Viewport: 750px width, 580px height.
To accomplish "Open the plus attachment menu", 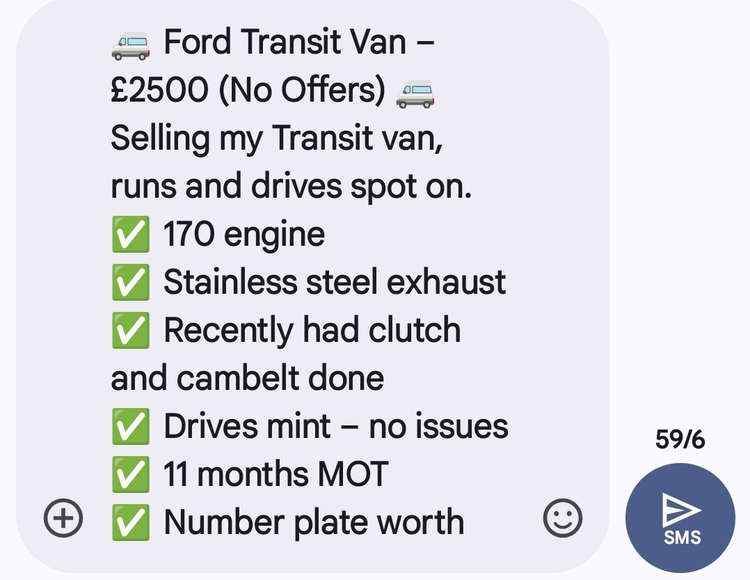I will (63, 518).
